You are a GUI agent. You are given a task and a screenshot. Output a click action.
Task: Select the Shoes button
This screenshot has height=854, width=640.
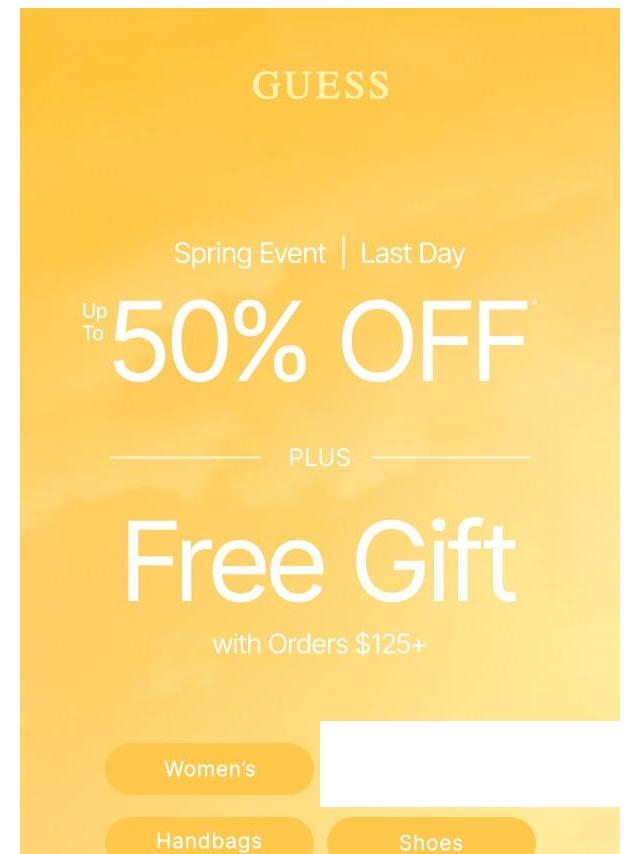tap(431, 840)
